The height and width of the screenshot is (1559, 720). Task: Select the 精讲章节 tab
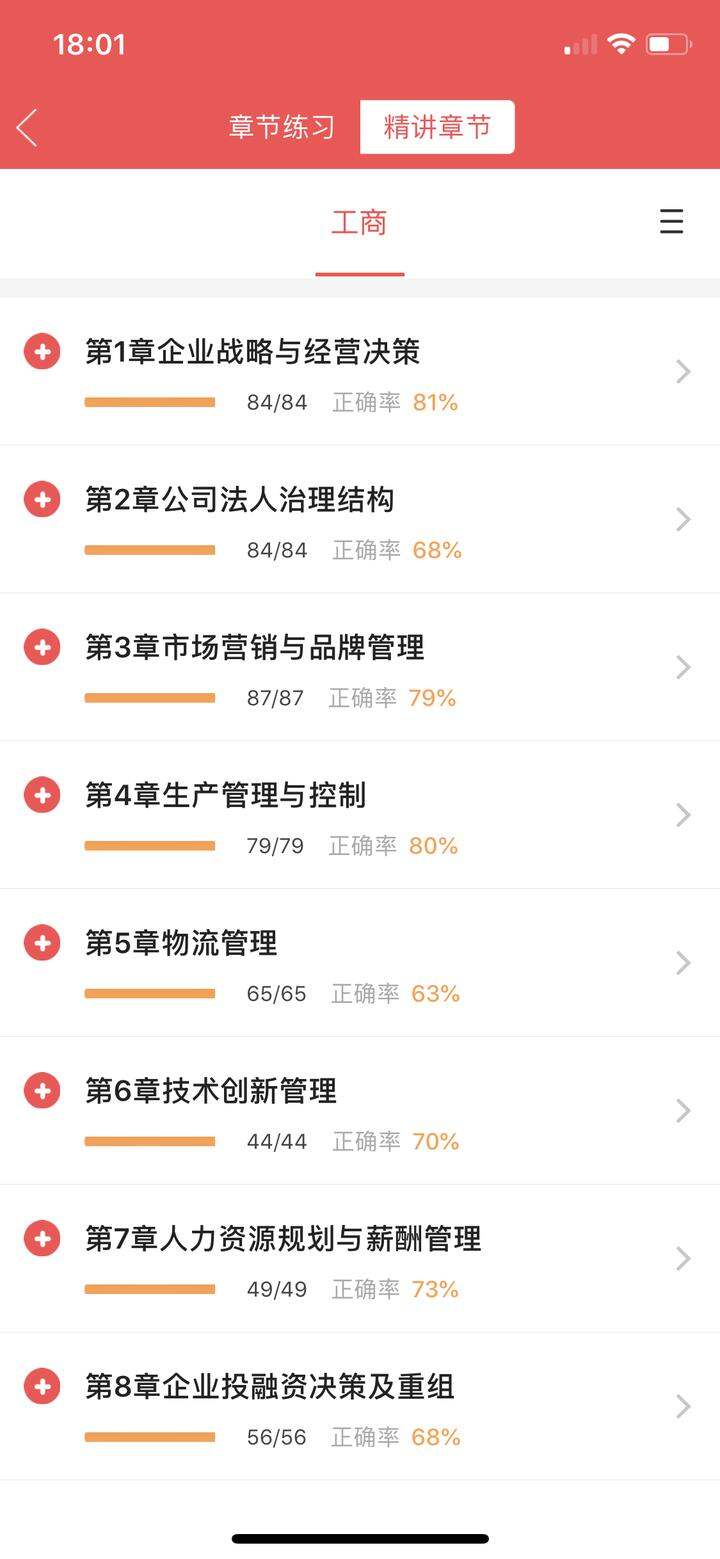437,127
